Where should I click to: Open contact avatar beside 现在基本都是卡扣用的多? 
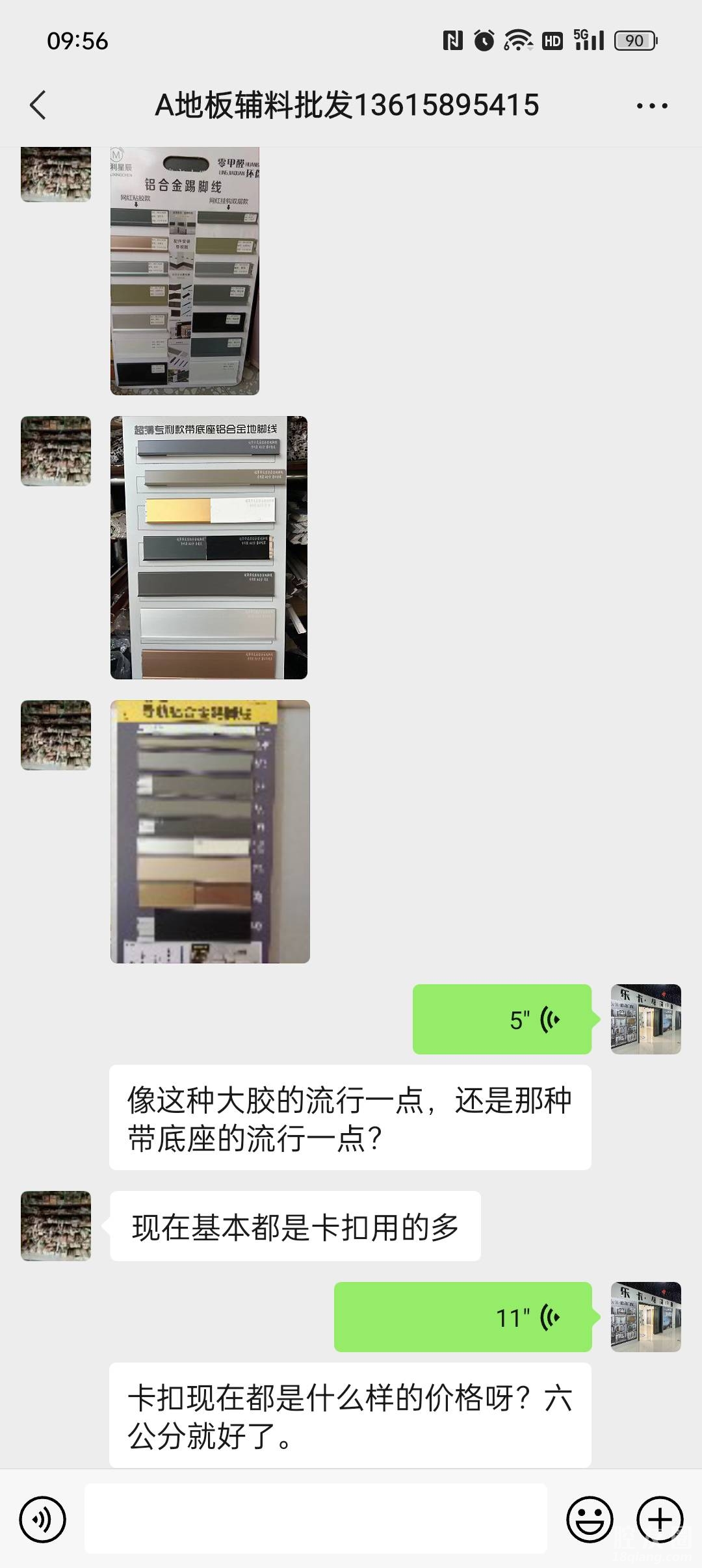(x=56, y=1226)
